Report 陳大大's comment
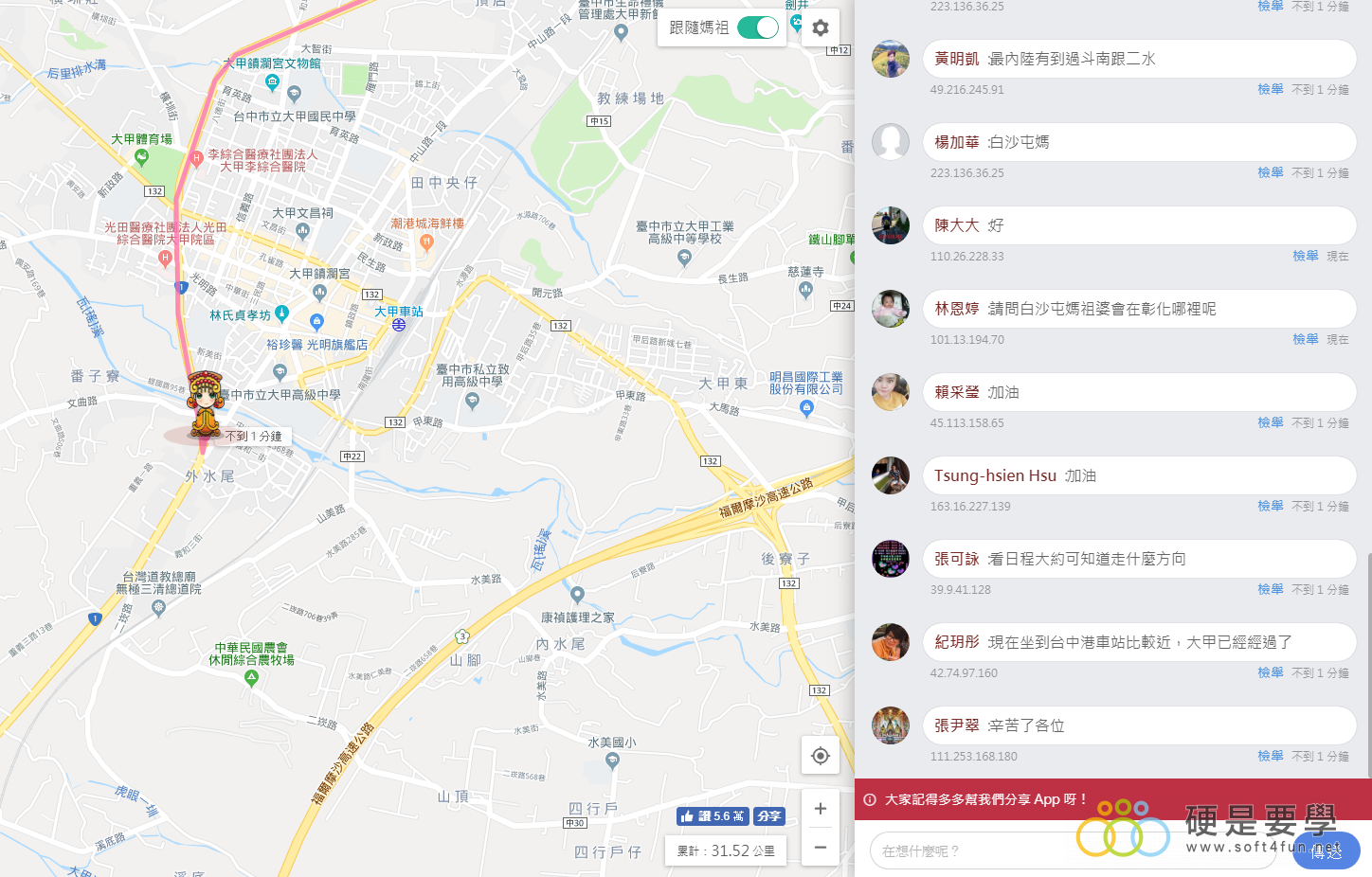The width and height of the screenshot is (1372, 877). tap(1305, 256)
